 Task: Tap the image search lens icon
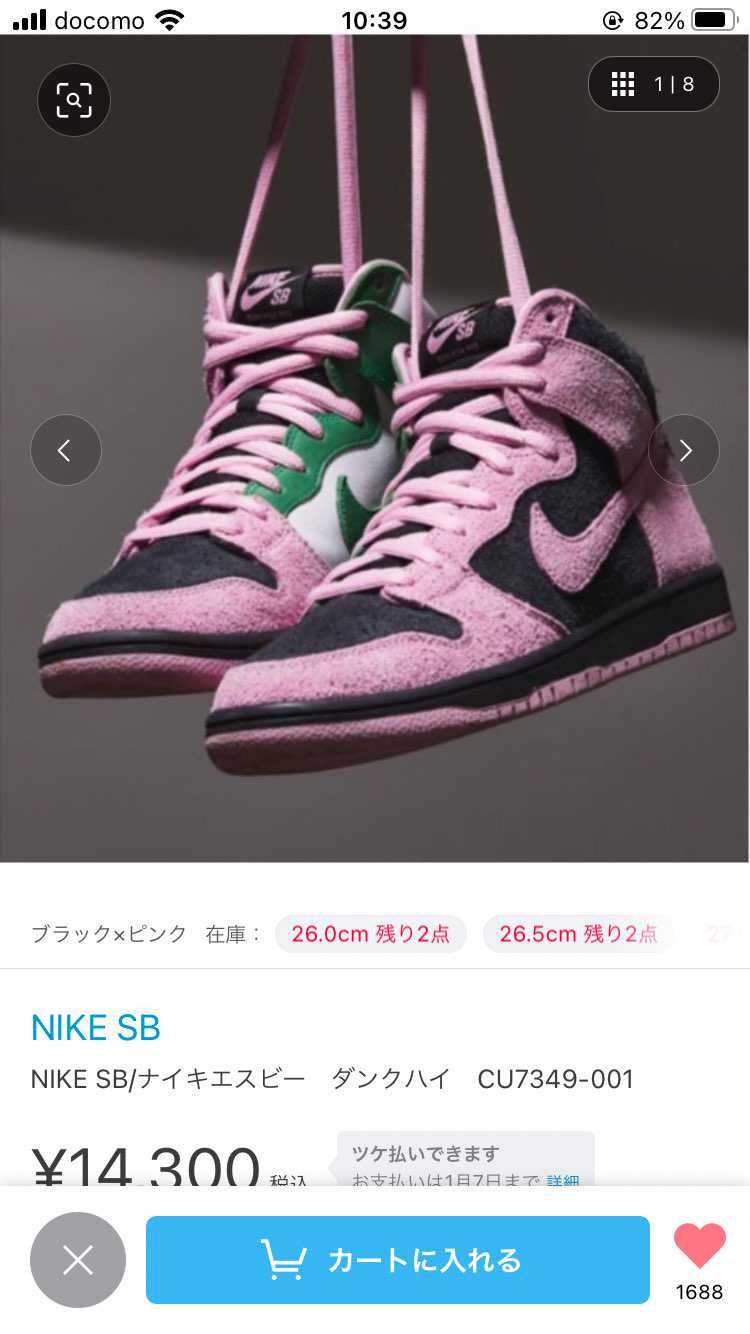click(x=73, y=100)
